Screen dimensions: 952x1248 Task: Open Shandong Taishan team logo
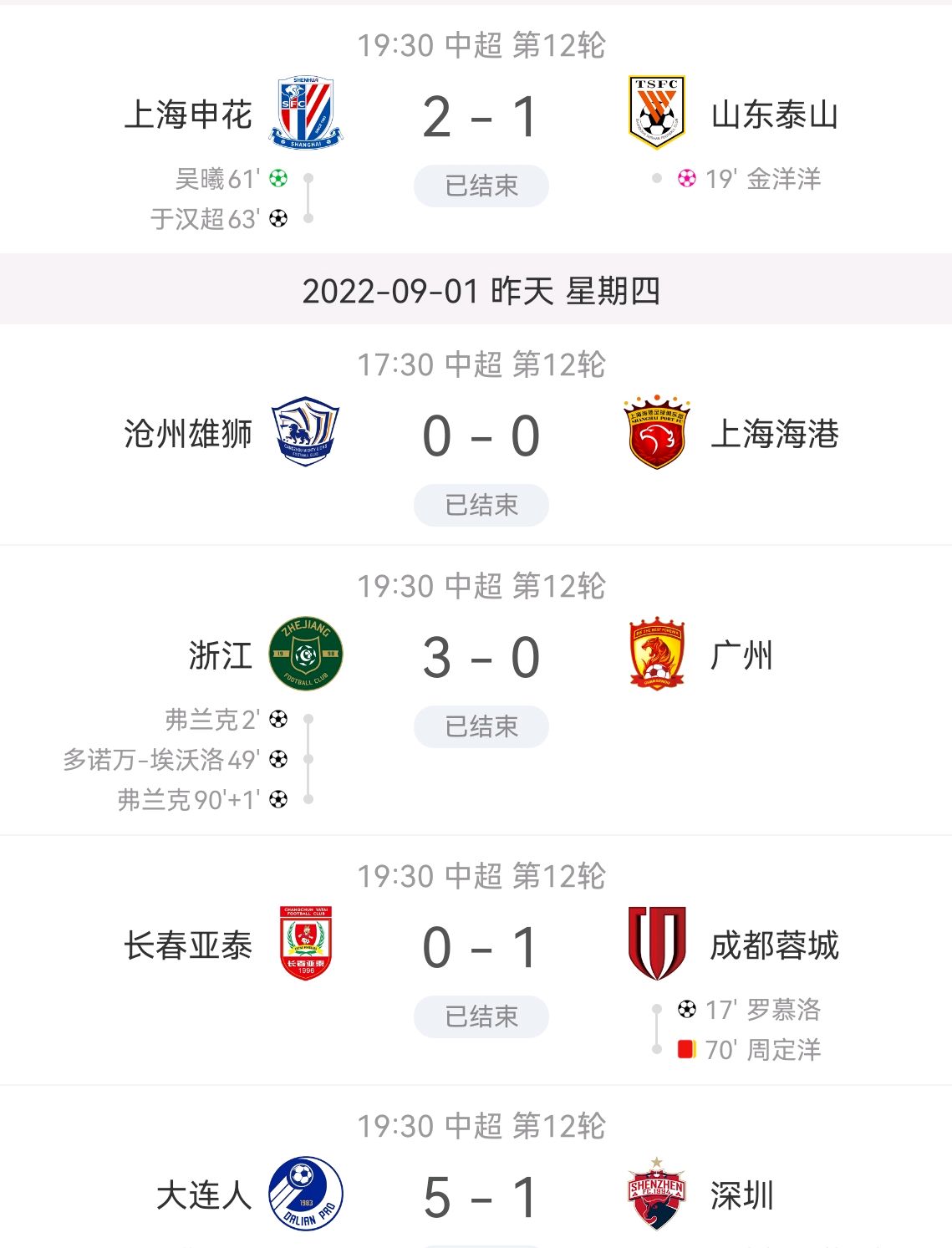click(x=658, y=114)
